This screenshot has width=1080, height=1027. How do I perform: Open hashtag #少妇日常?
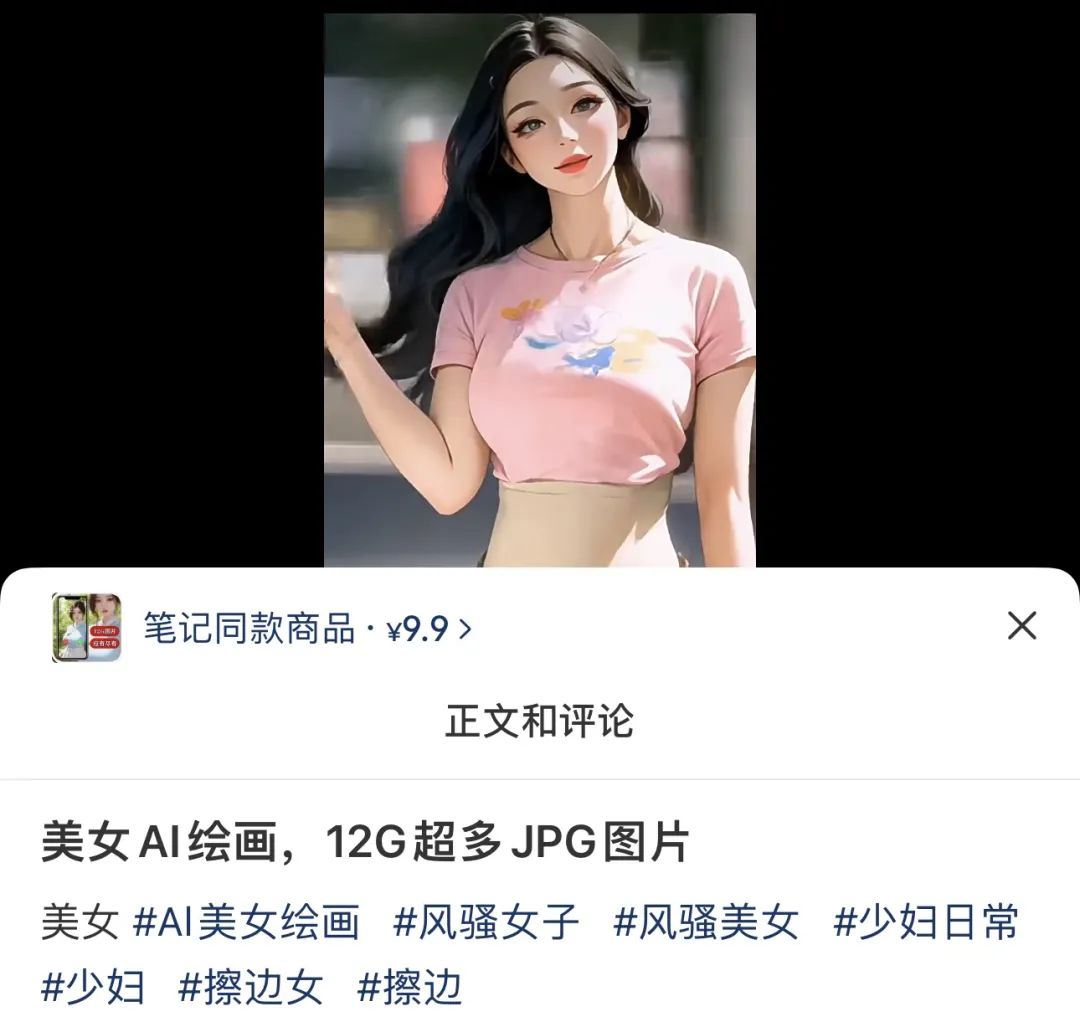click(926, 922)
